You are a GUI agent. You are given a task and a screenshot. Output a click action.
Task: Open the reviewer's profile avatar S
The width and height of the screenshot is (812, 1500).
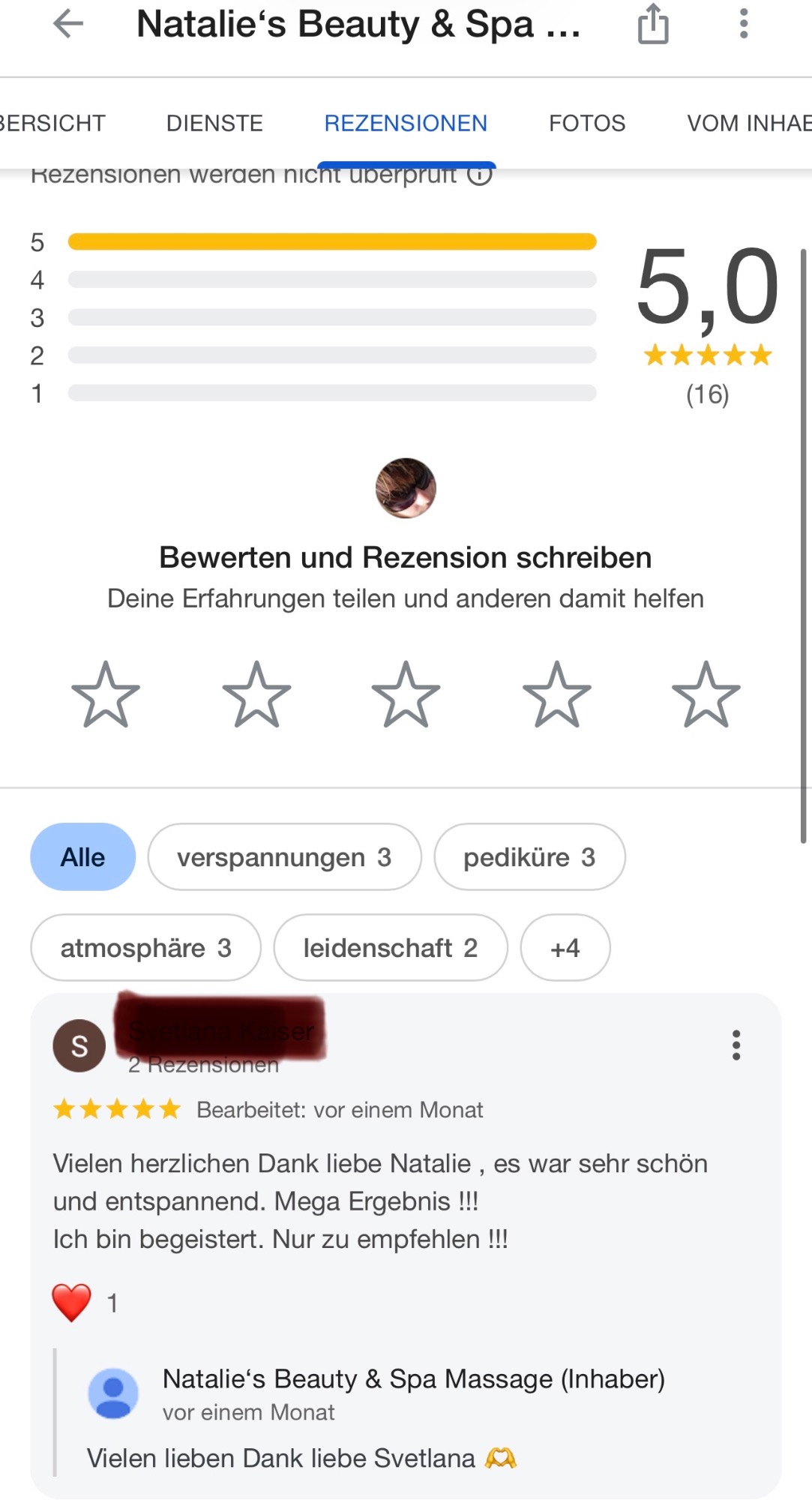point(79,1045)
